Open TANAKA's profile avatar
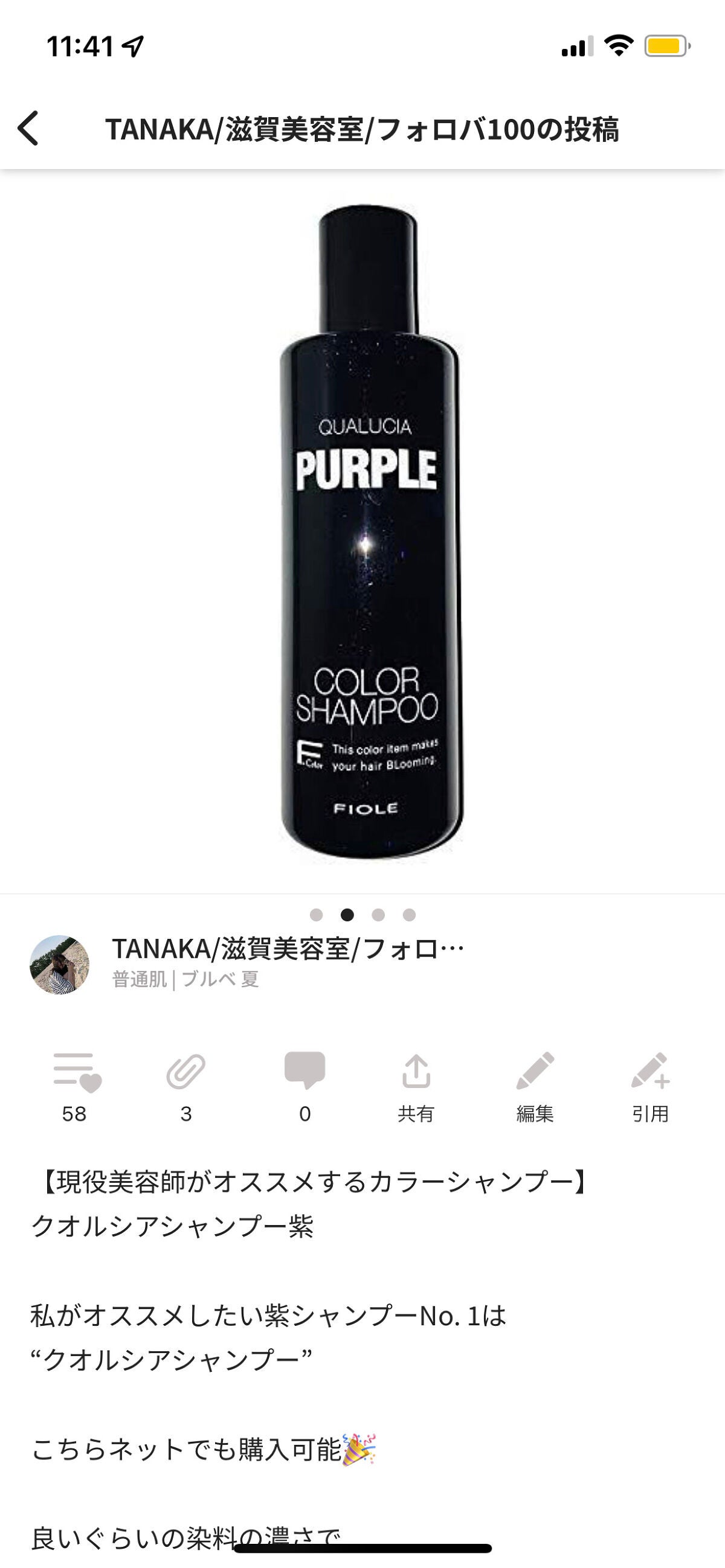This screenshot has width=725, height=1568. 60,965
